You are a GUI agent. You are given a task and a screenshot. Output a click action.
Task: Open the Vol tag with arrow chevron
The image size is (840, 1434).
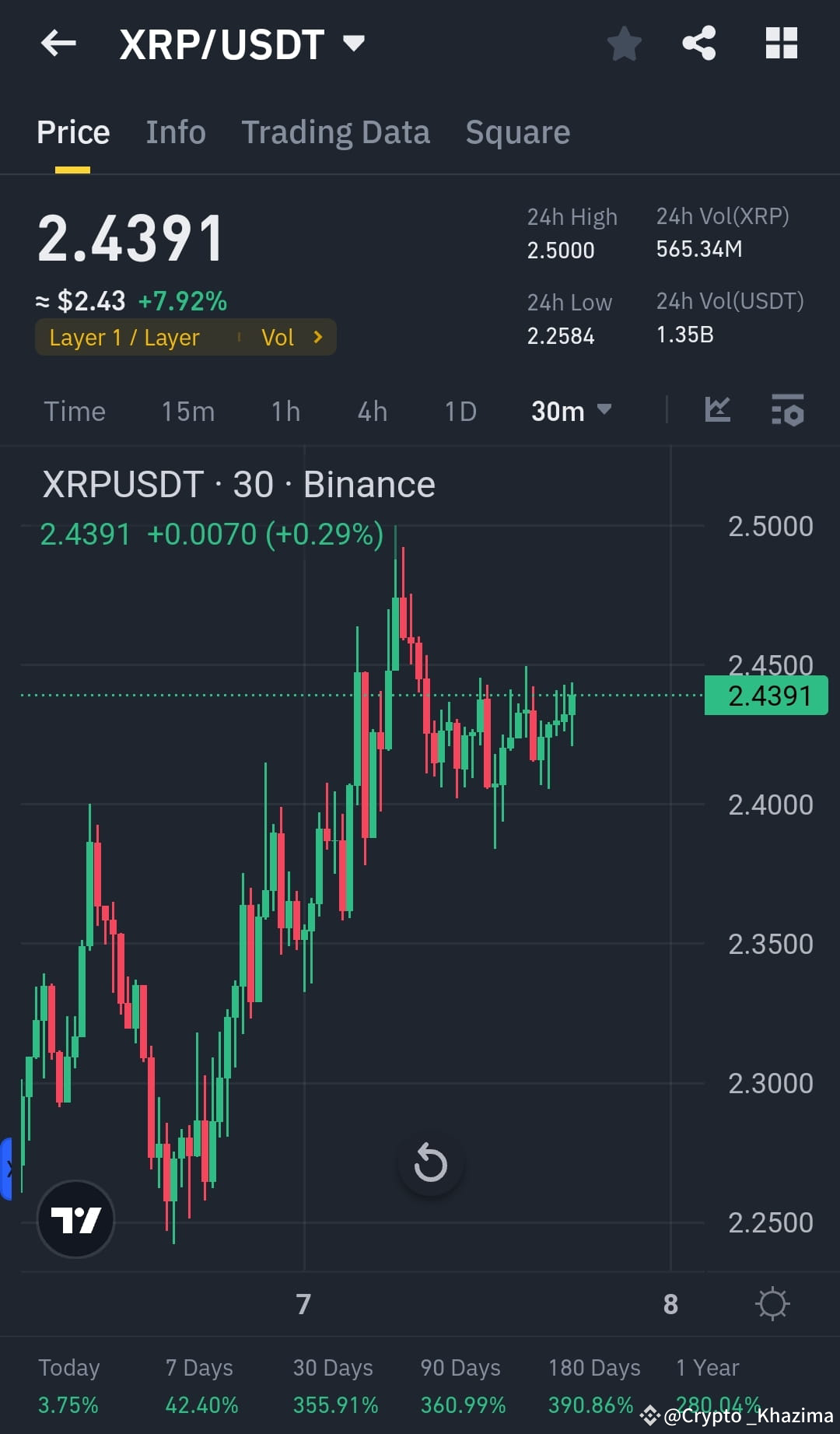click(x=294, y=337)
